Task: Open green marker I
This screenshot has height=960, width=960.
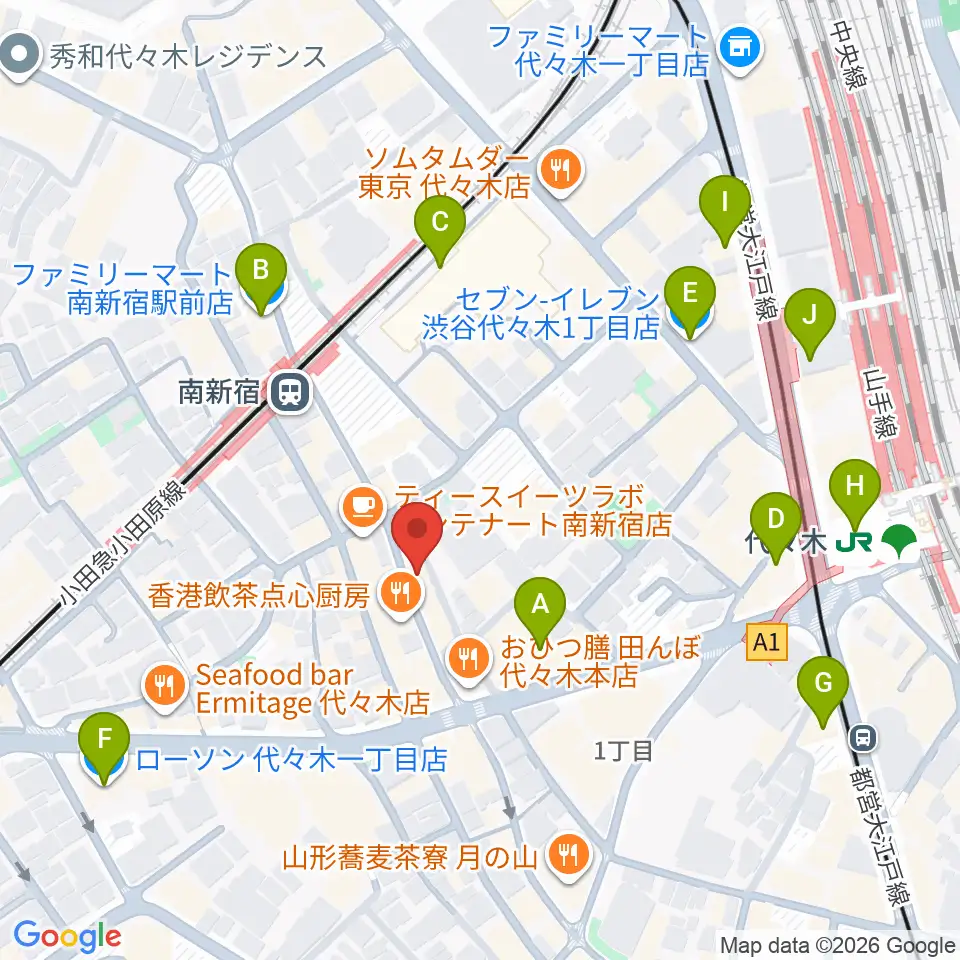Action: coord(725,210)
